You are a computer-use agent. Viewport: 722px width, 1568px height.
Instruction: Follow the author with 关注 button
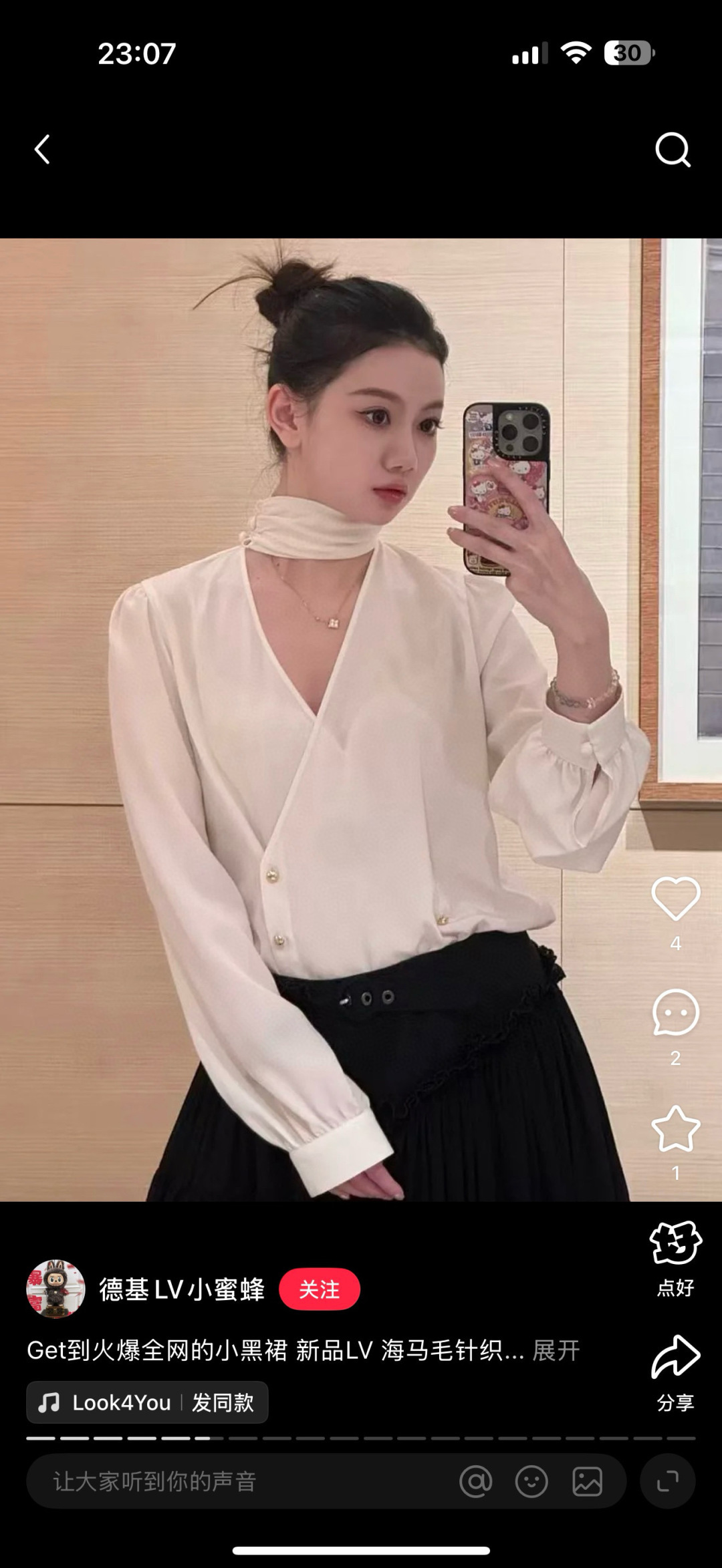click(319, 1289)
